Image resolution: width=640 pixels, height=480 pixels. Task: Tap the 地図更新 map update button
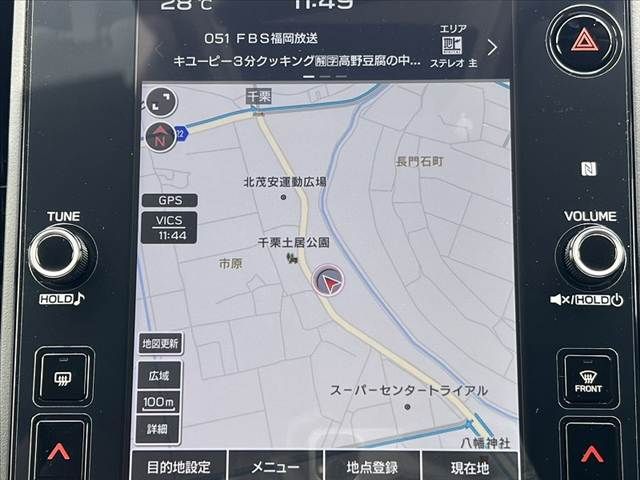(160, 344)
